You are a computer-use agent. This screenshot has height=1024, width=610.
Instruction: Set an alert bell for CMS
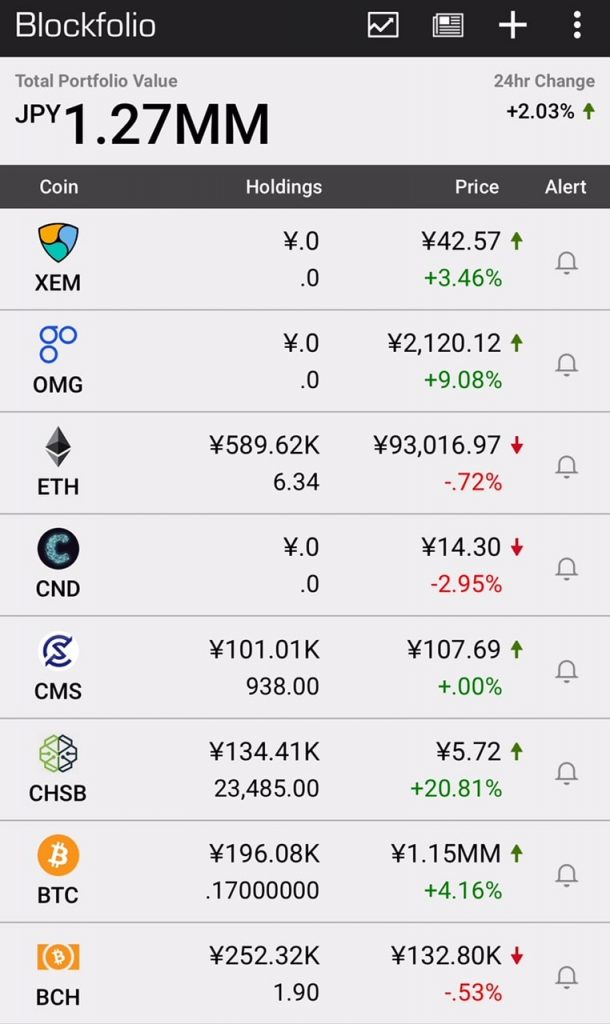click(566, 671)
